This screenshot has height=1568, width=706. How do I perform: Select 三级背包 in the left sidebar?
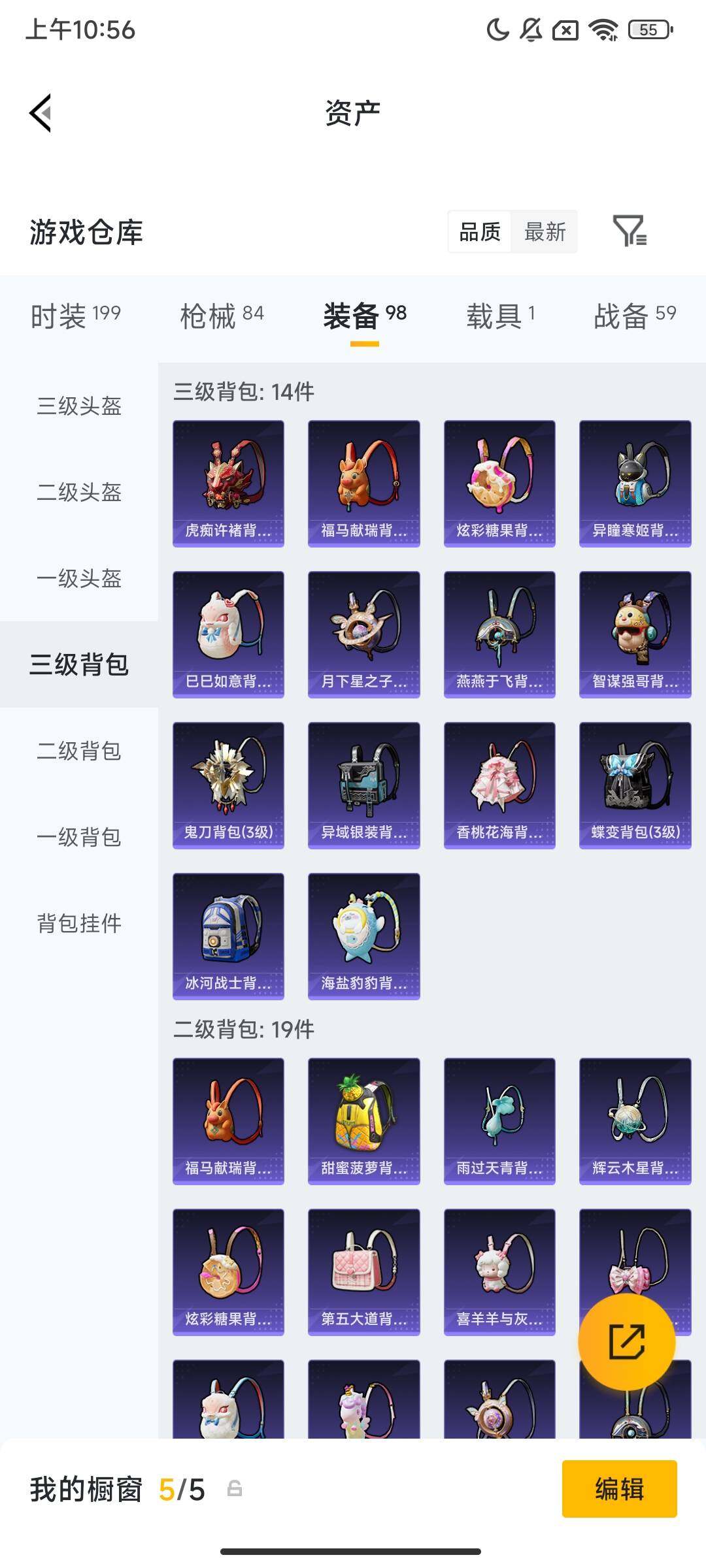[78, 666]
